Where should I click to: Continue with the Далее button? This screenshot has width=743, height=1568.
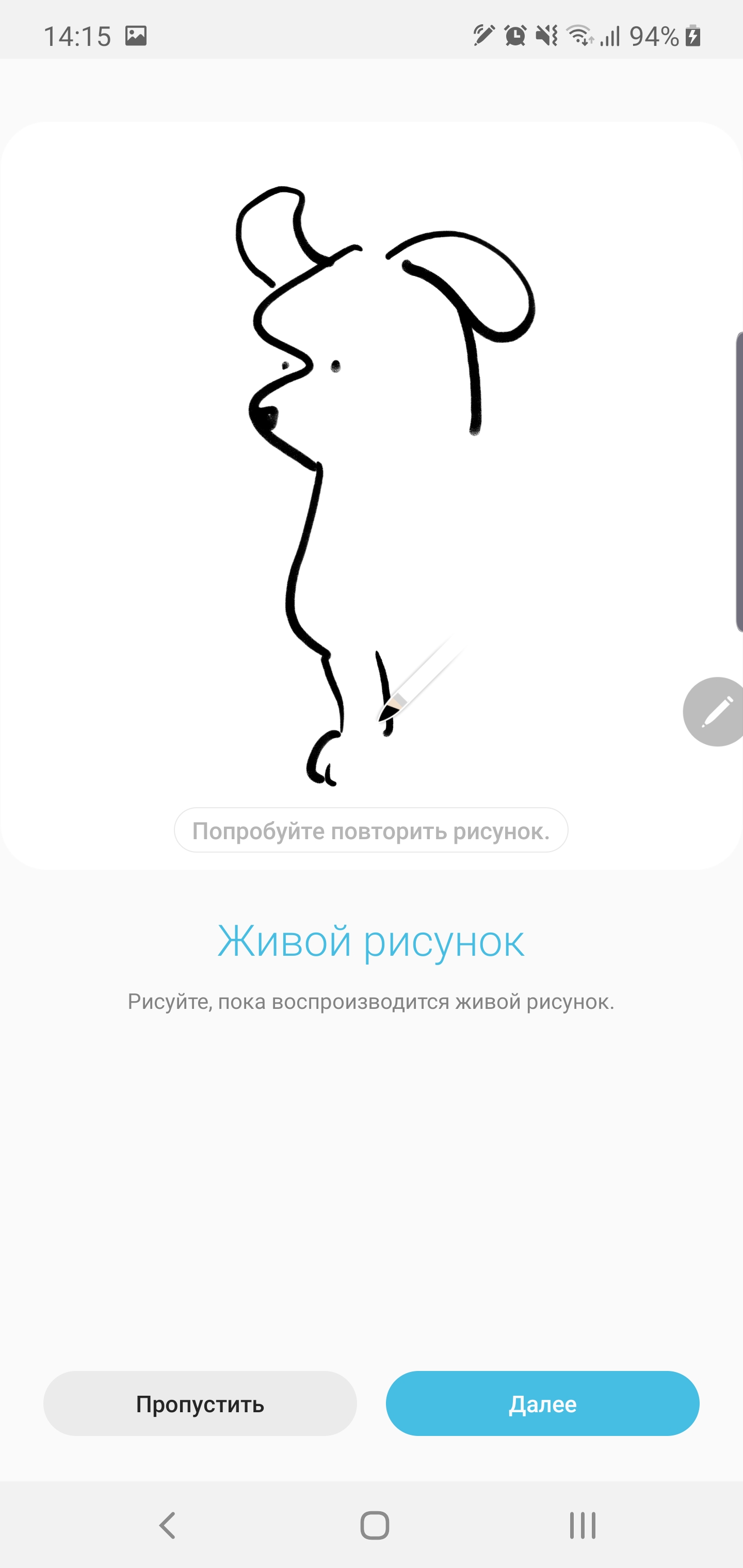coord(542,1403)
